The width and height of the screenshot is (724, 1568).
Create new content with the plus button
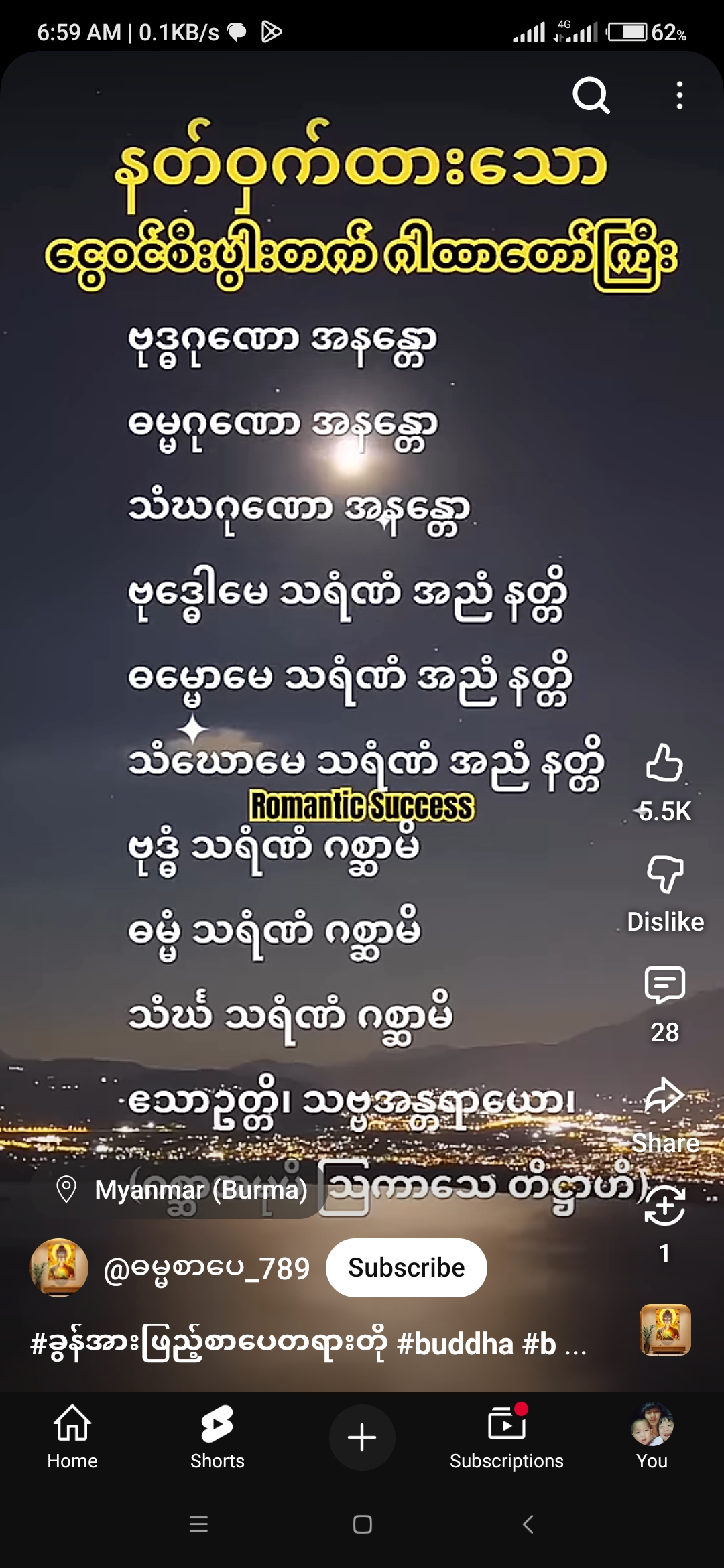click(x=362, y=1438)
